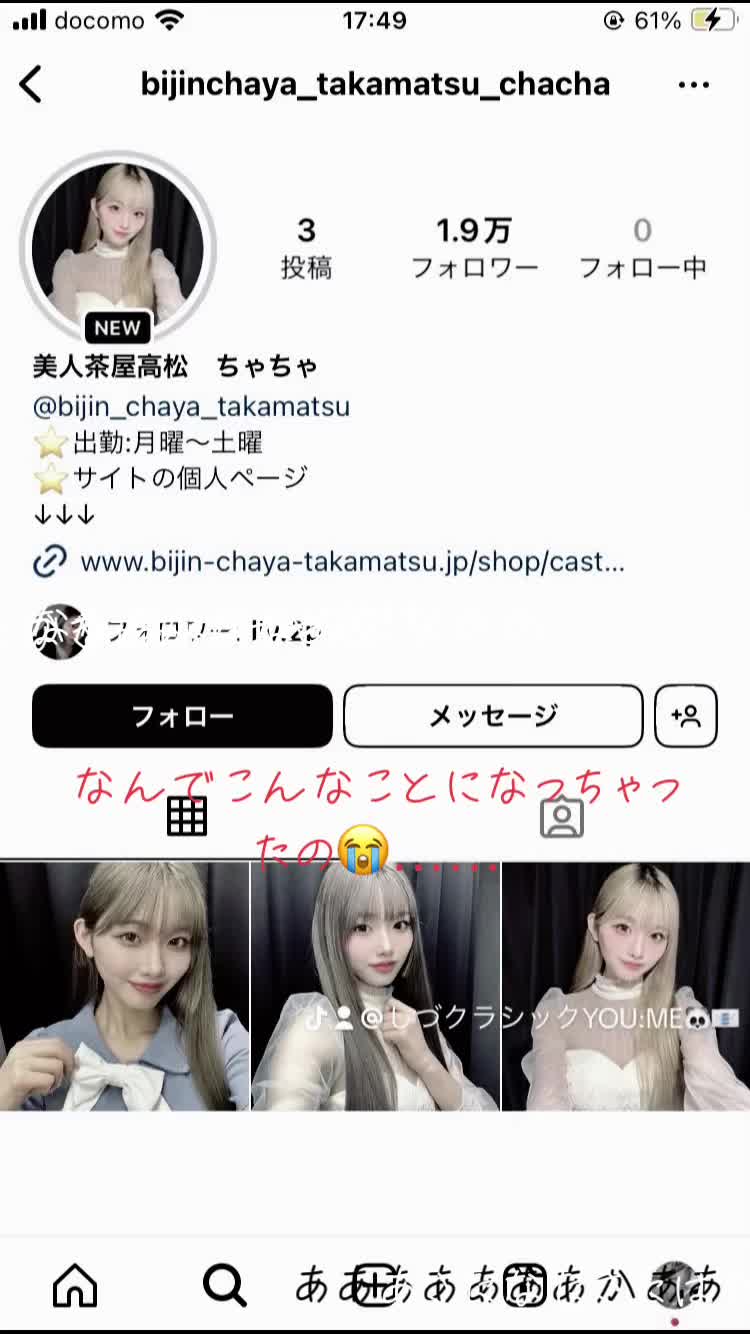
Task: Follow this account with the フォロー button
Action: click(182, 716)
